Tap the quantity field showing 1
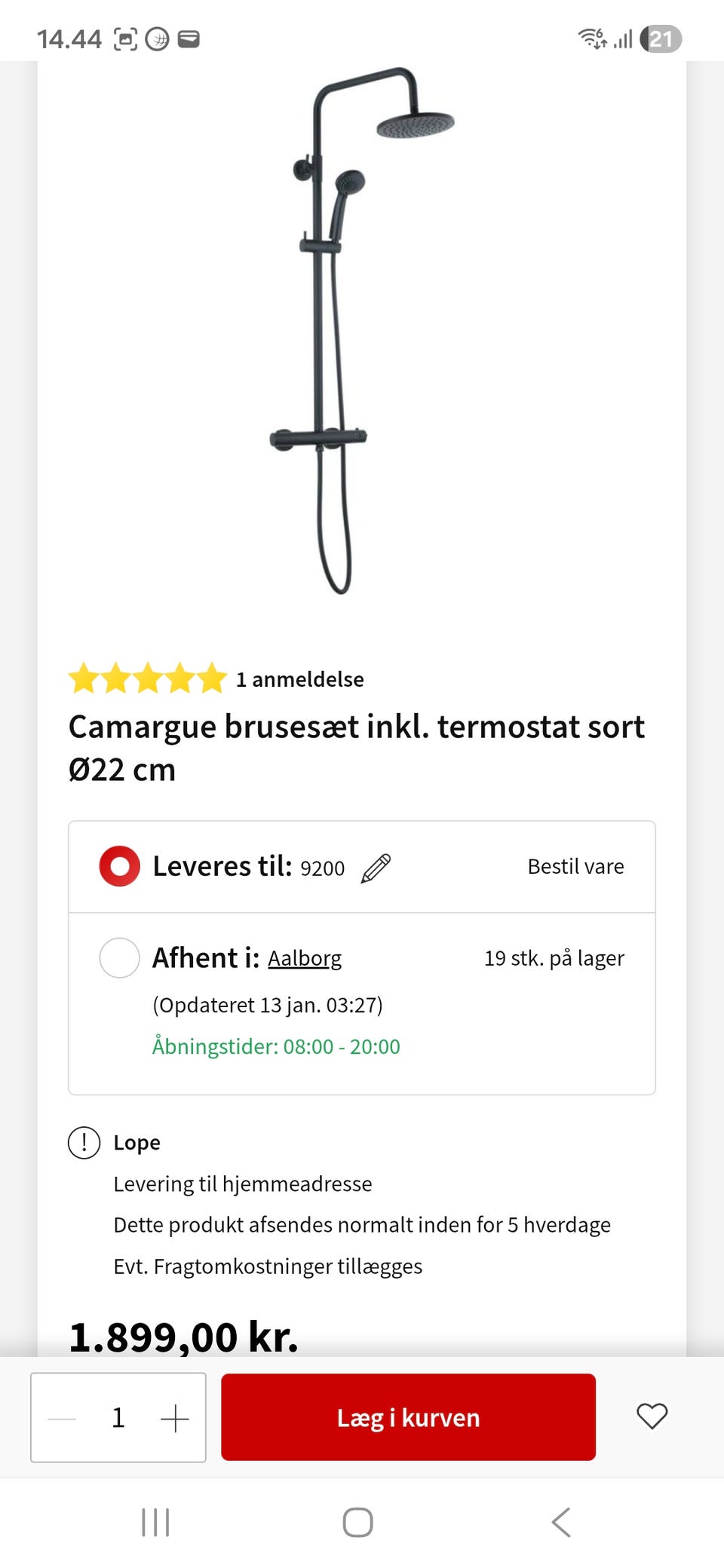724x1568 pixels. (x=118, y=1417)
